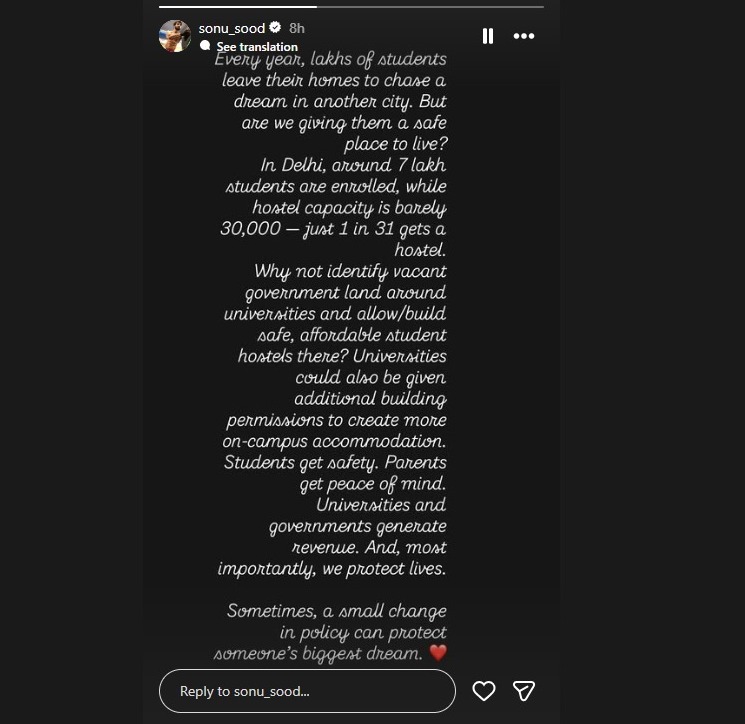Tap the Reply to sonu_sood field
Screen dimensions: 745x724
pos(307,691)
